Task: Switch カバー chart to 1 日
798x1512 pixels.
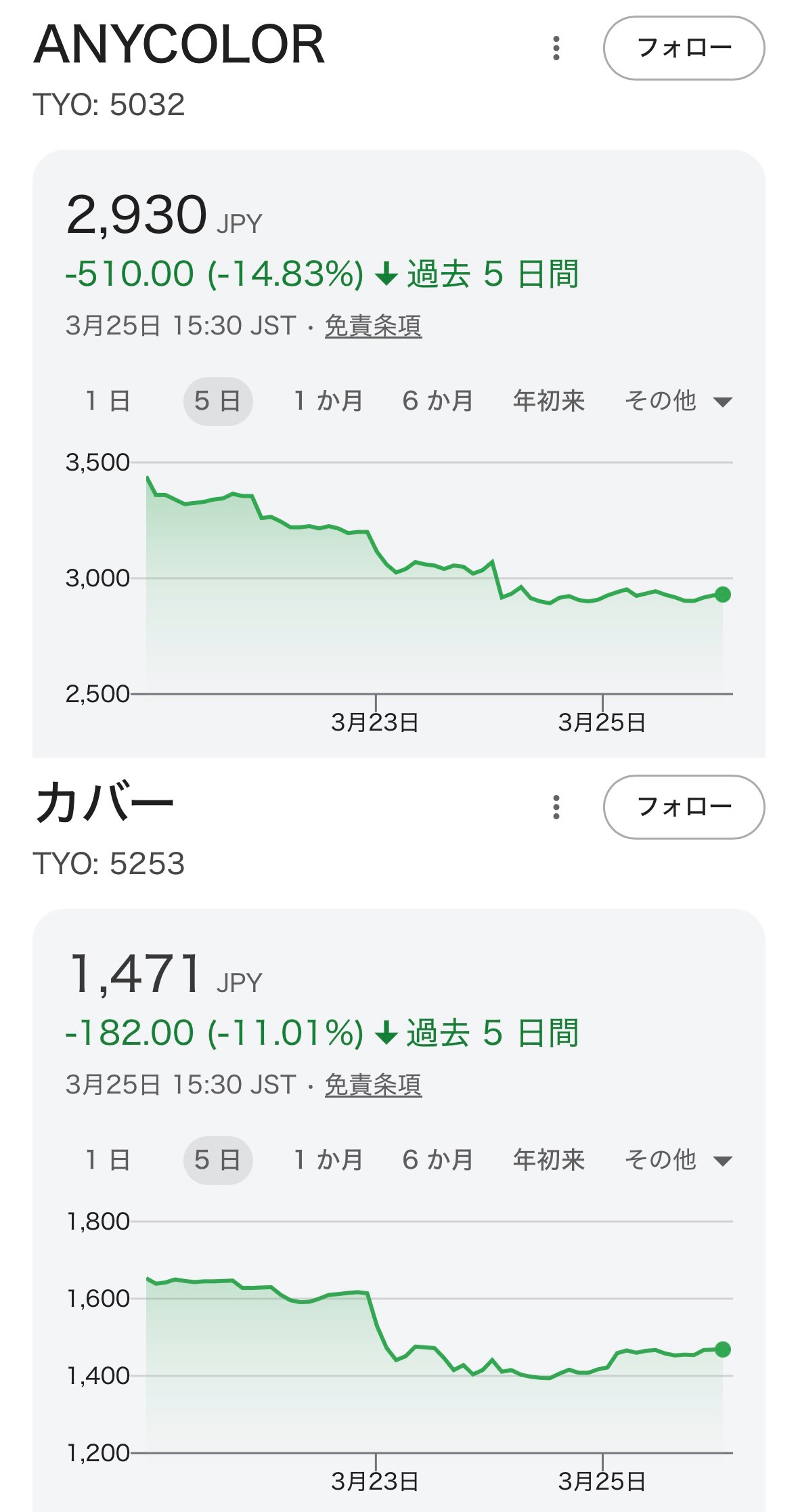Action: (108, 1160)
